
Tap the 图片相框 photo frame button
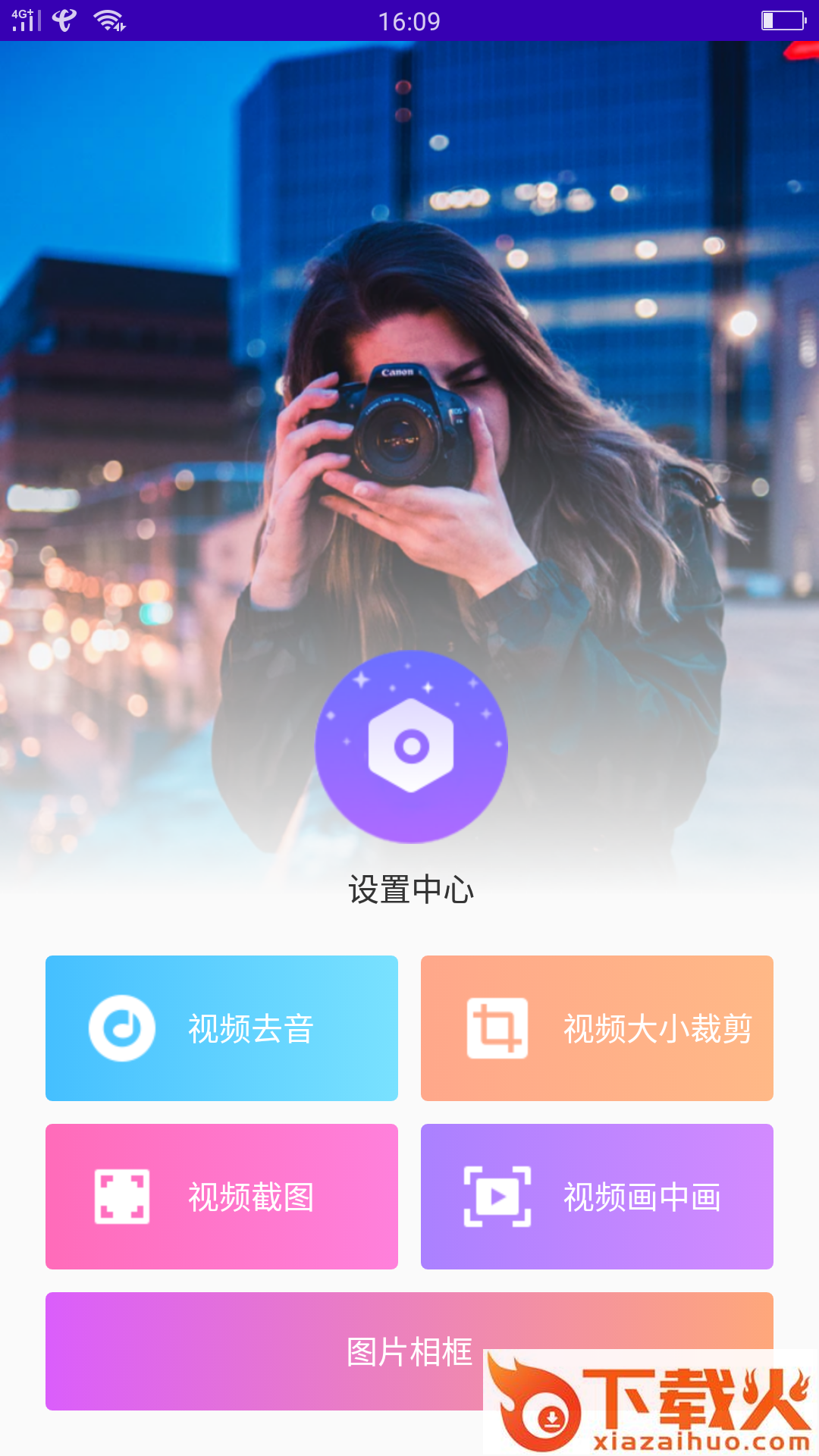(303, 1351)
